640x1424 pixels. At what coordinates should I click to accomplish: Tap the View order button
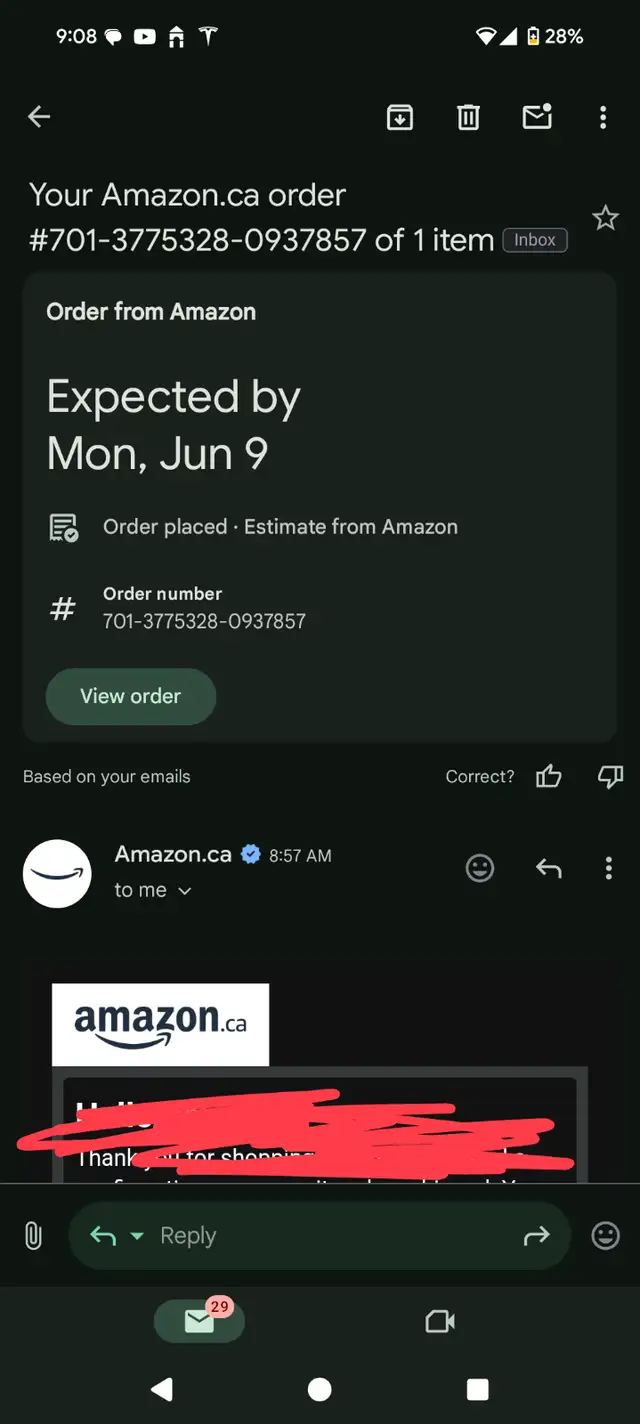131,696
